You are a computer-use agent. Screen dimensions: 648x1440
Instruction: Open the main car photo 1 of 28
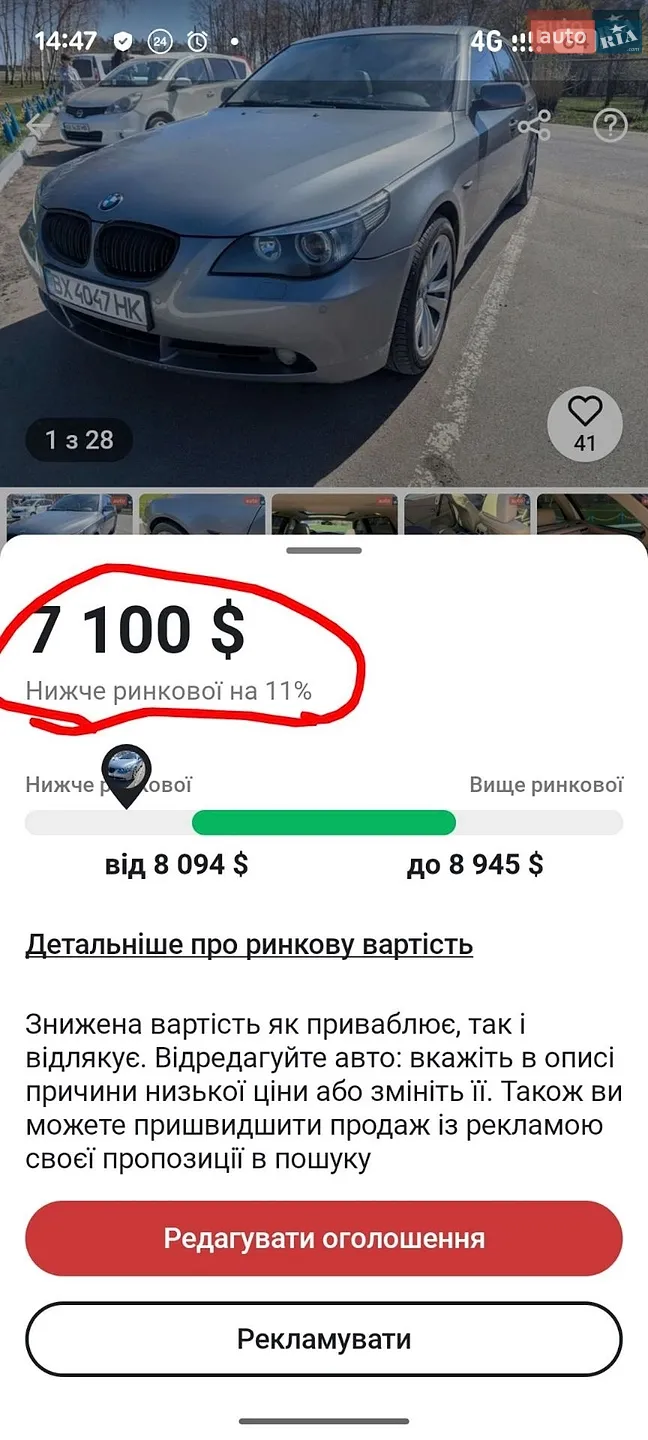[324, 244]
